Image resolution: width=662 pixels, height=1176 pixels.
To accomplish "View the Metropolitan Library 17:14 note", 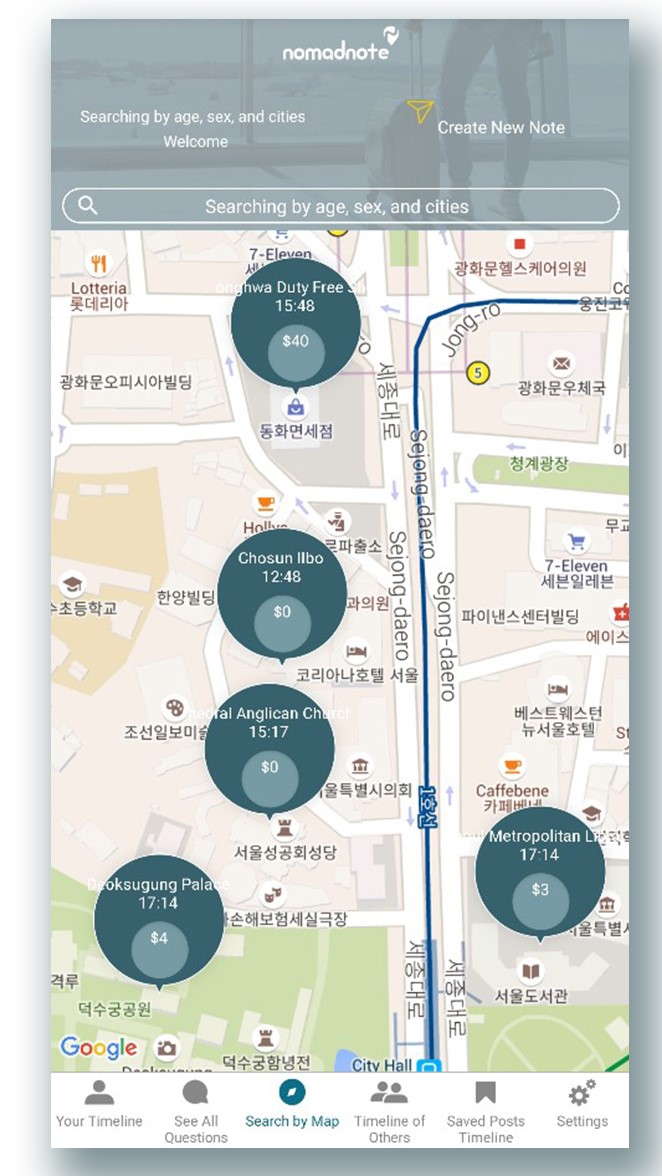I will coord(540,872).
